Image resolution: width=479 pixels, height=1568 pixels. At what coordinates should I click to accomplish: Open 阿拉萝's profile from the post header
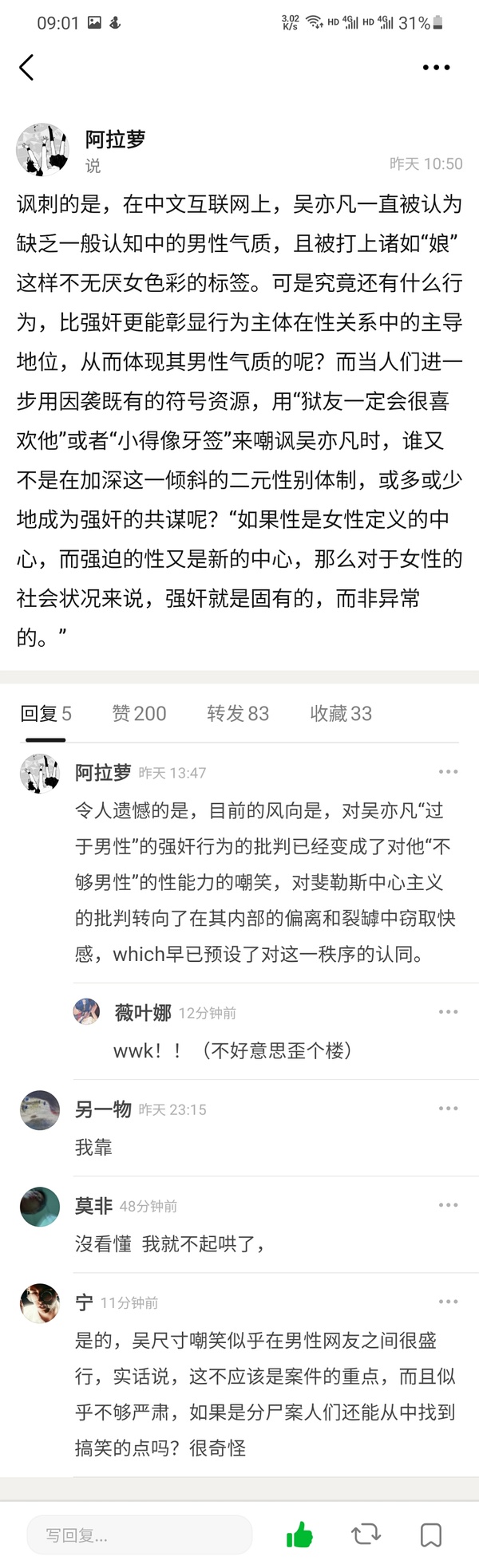coord(42,149)
